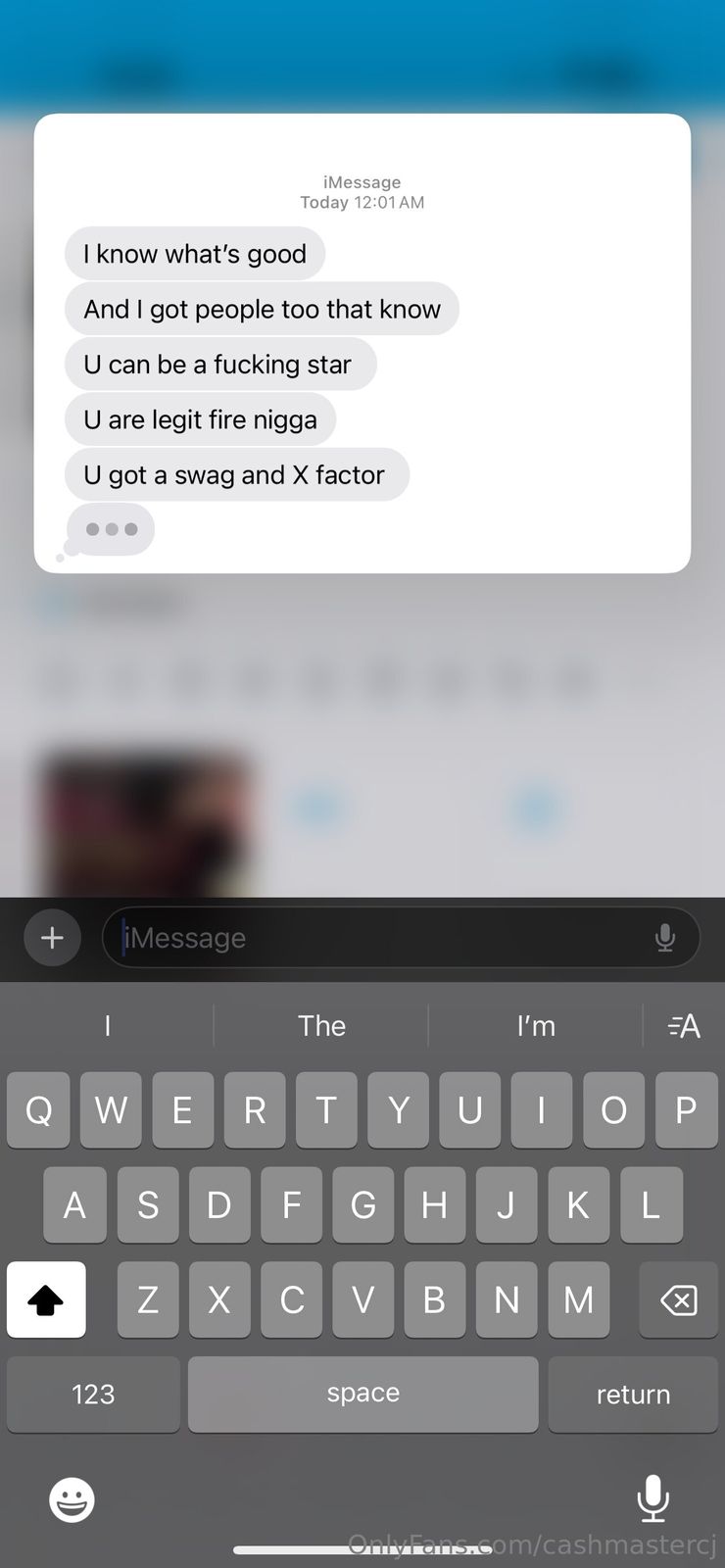This screenshot has height=1568, width=725.
Task: Tap the plus button beside the message field
Action: [52, 938]
